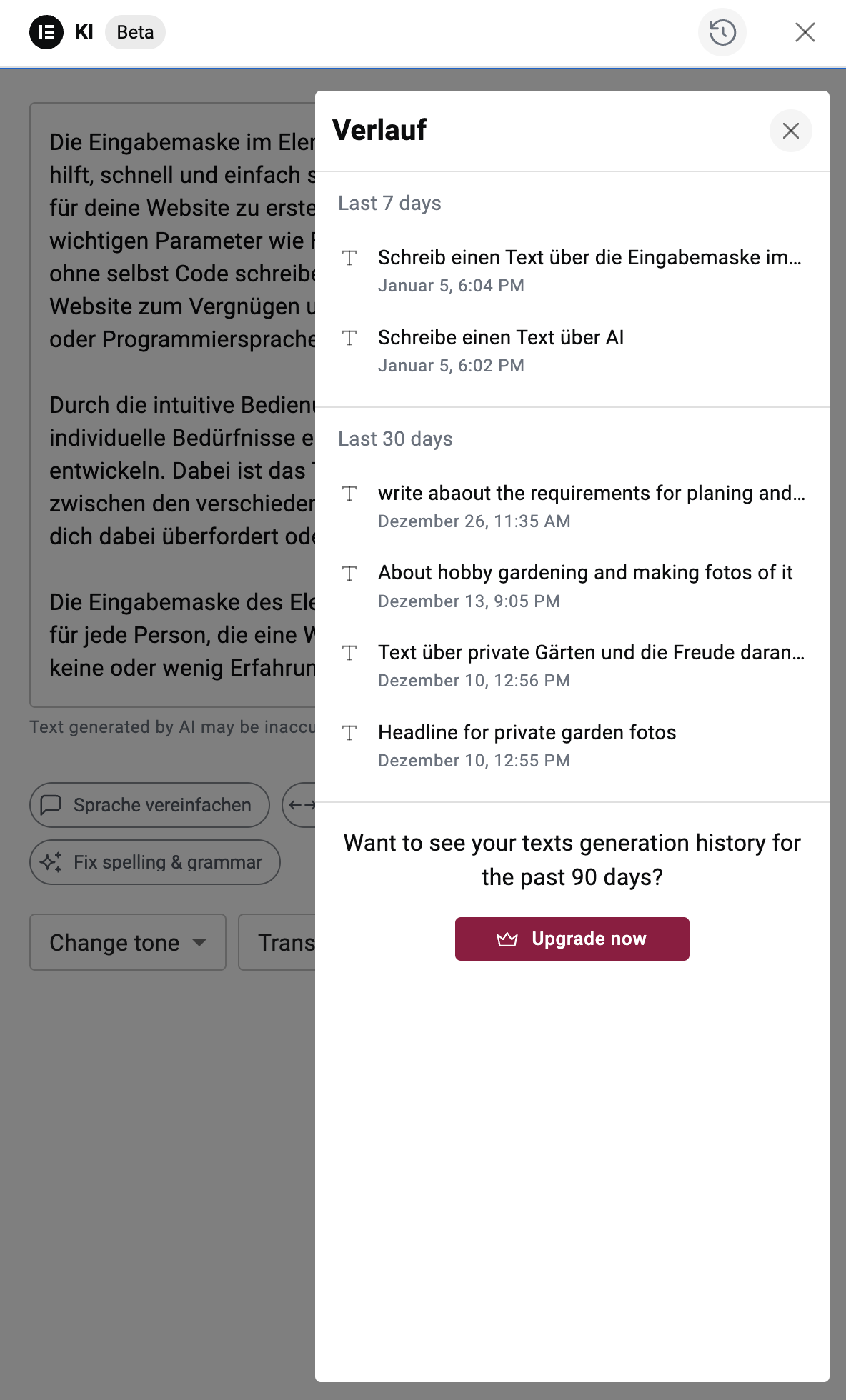The height and width of the screenshot is (1400, 846).
Task: Tap the Upgrade now button
Action: click(572, 939)
